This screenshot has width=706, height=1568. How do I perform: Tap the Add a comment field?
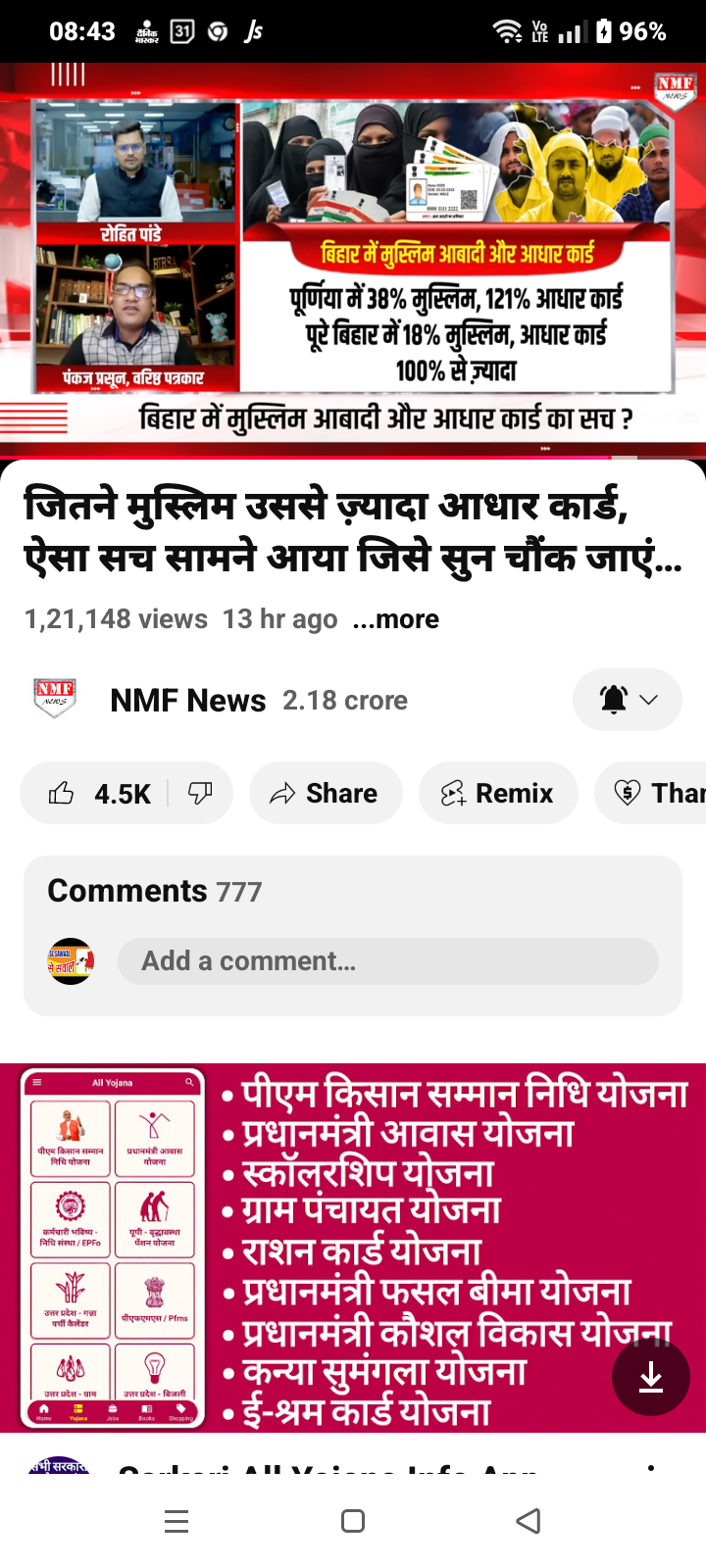point(387,961)
